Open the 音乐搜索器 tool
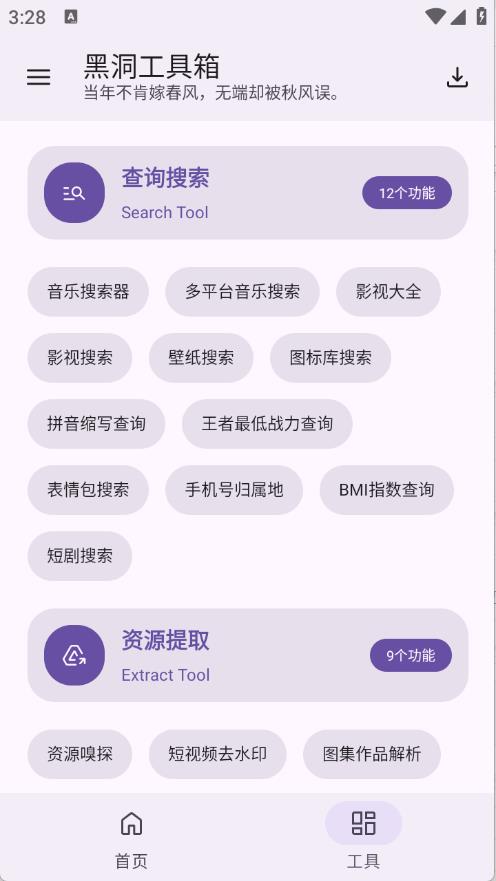Viewport: 496px width, 881px height. tap(88, 292)
